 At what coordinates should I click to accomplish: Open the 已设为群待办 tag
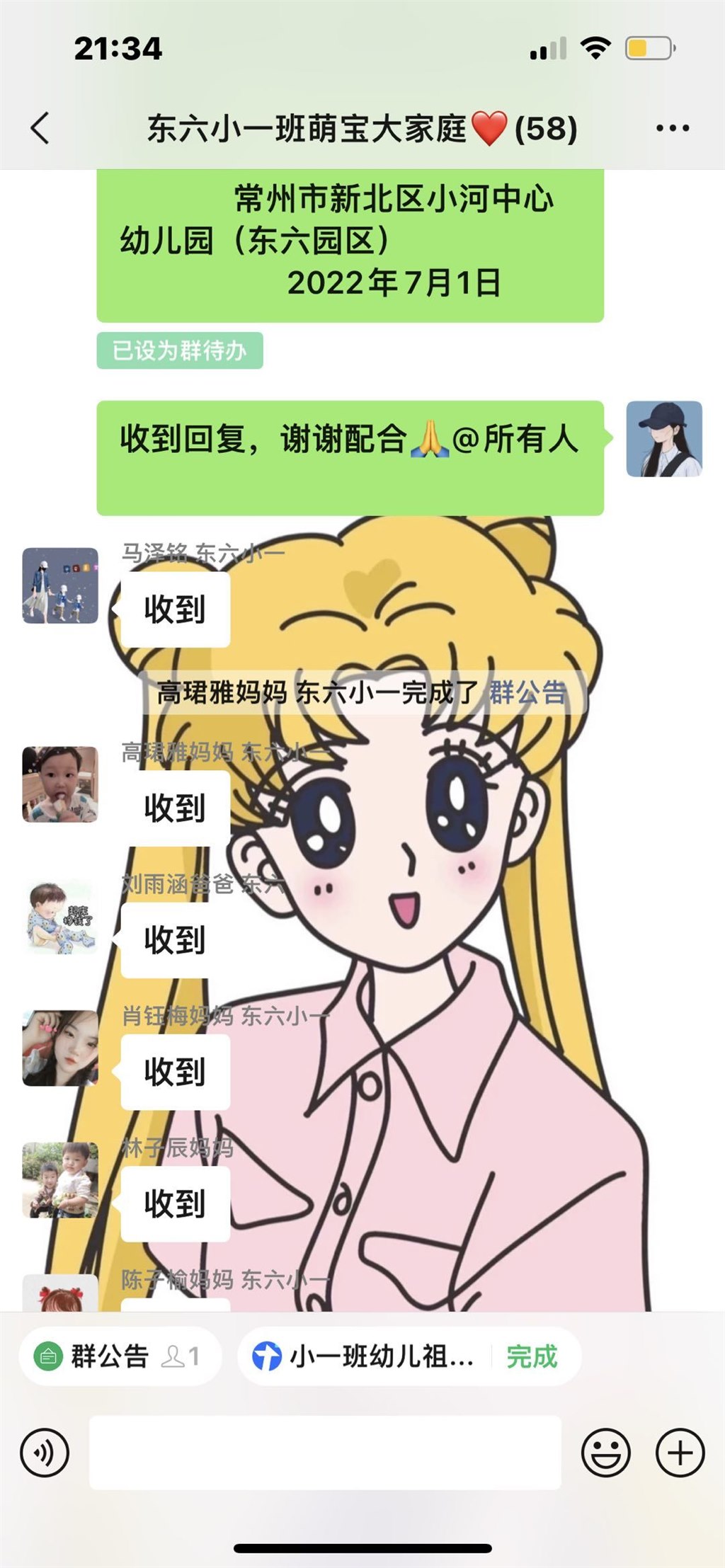tap(180, 350)
